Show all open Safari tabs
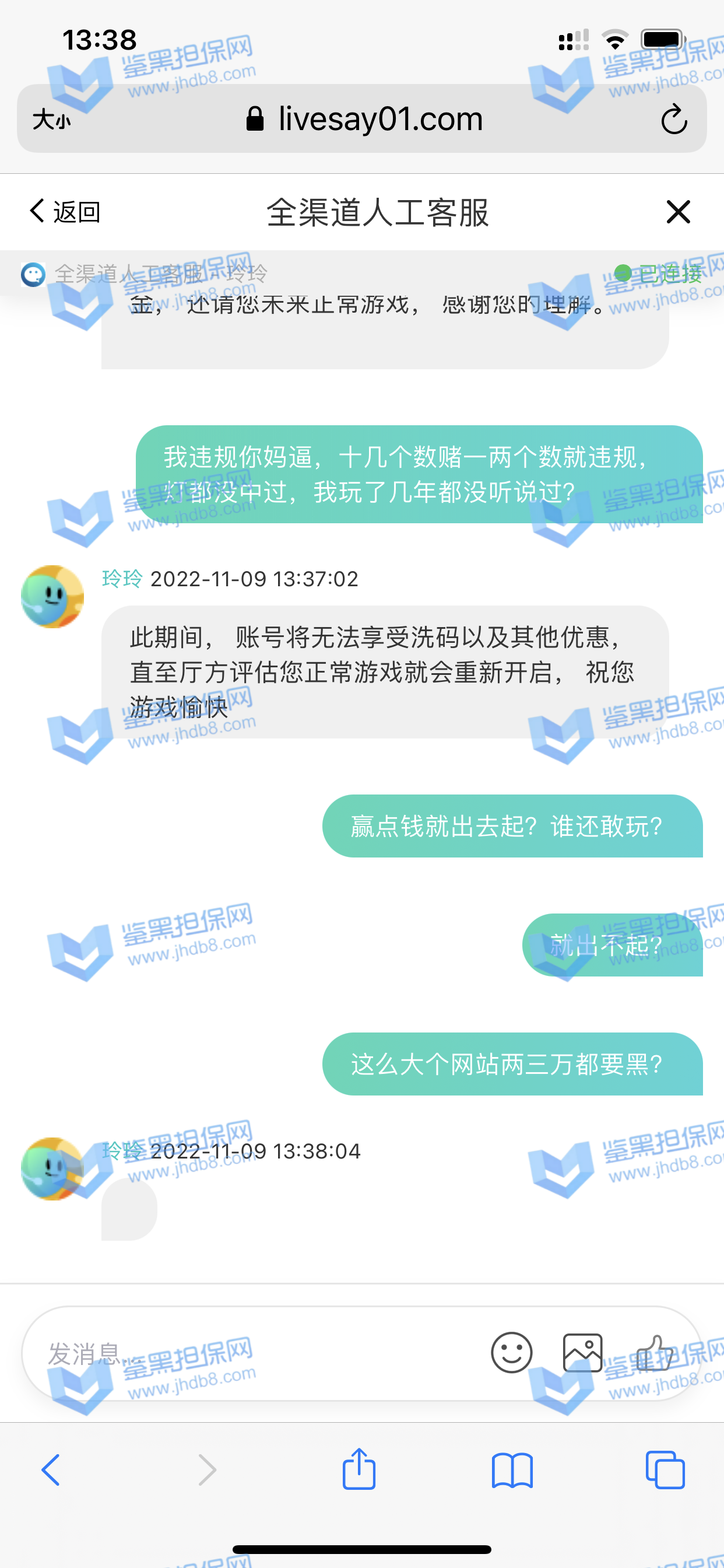 (665, 1470)
